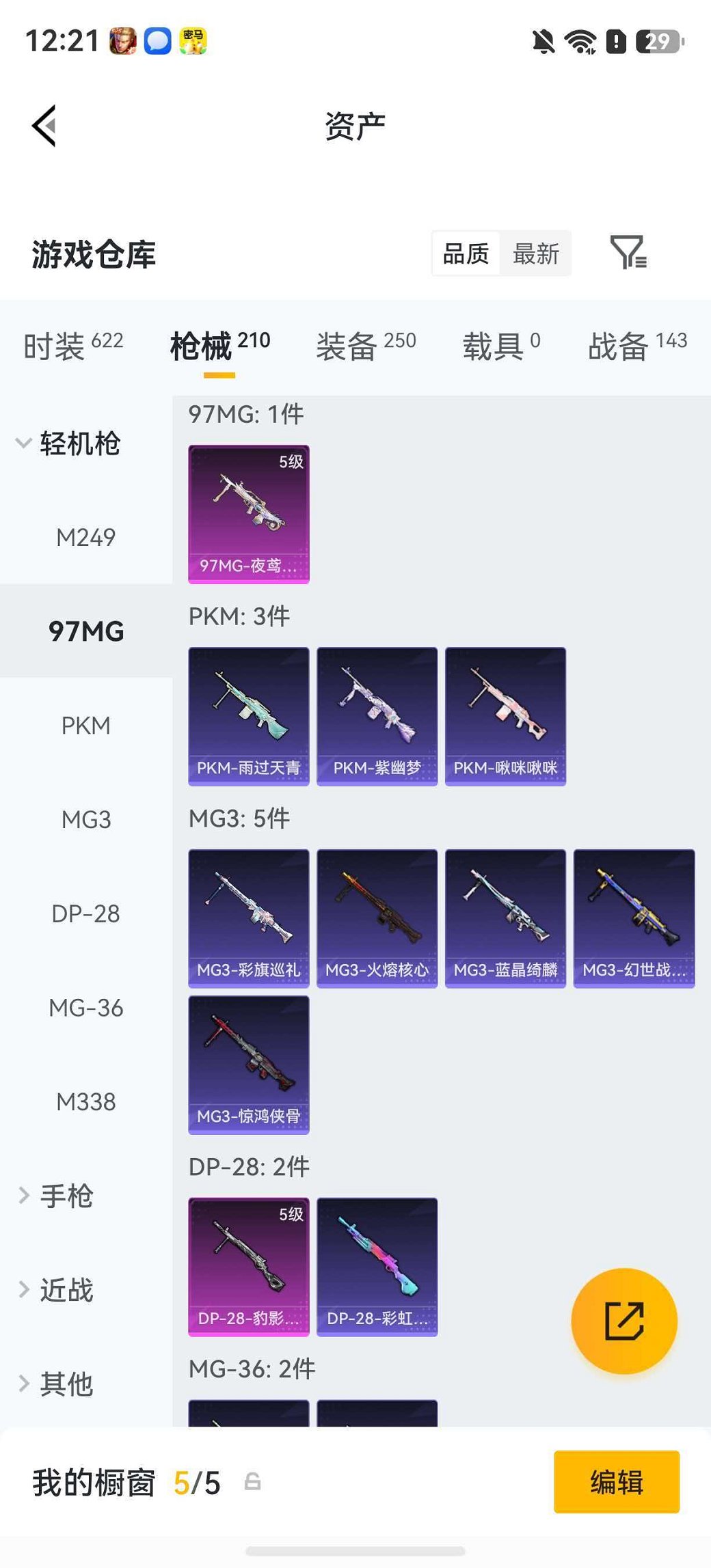Image resolution: width=711 pixels, height=1568 pixels.
Task: Switch to the 载具 tab
Action: (501, 345)
